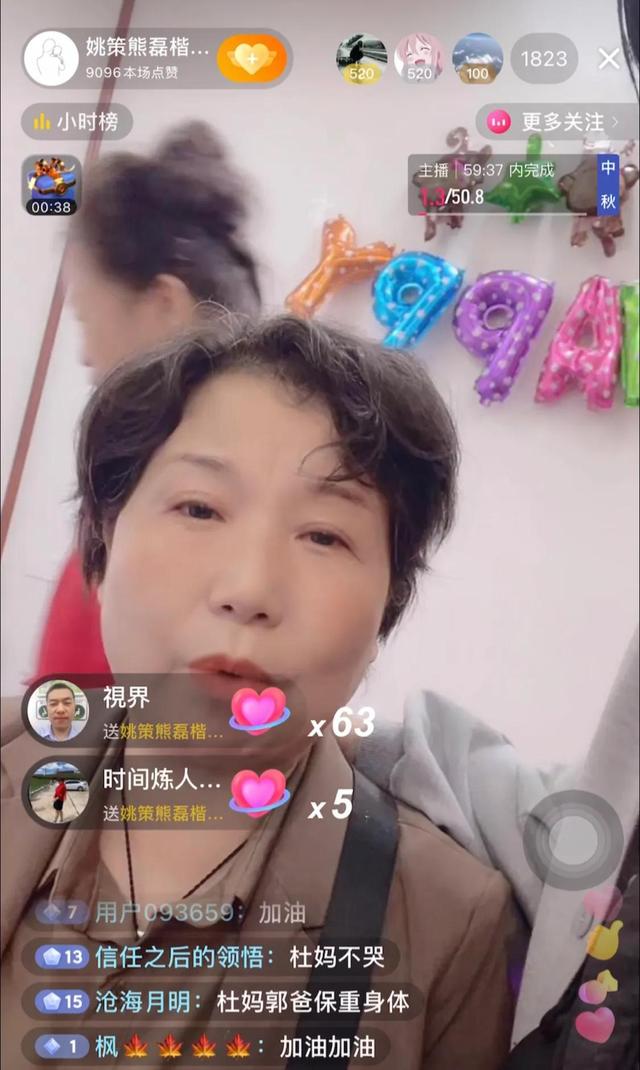Open the treasure box countdown 00:38

coord(51,185)
